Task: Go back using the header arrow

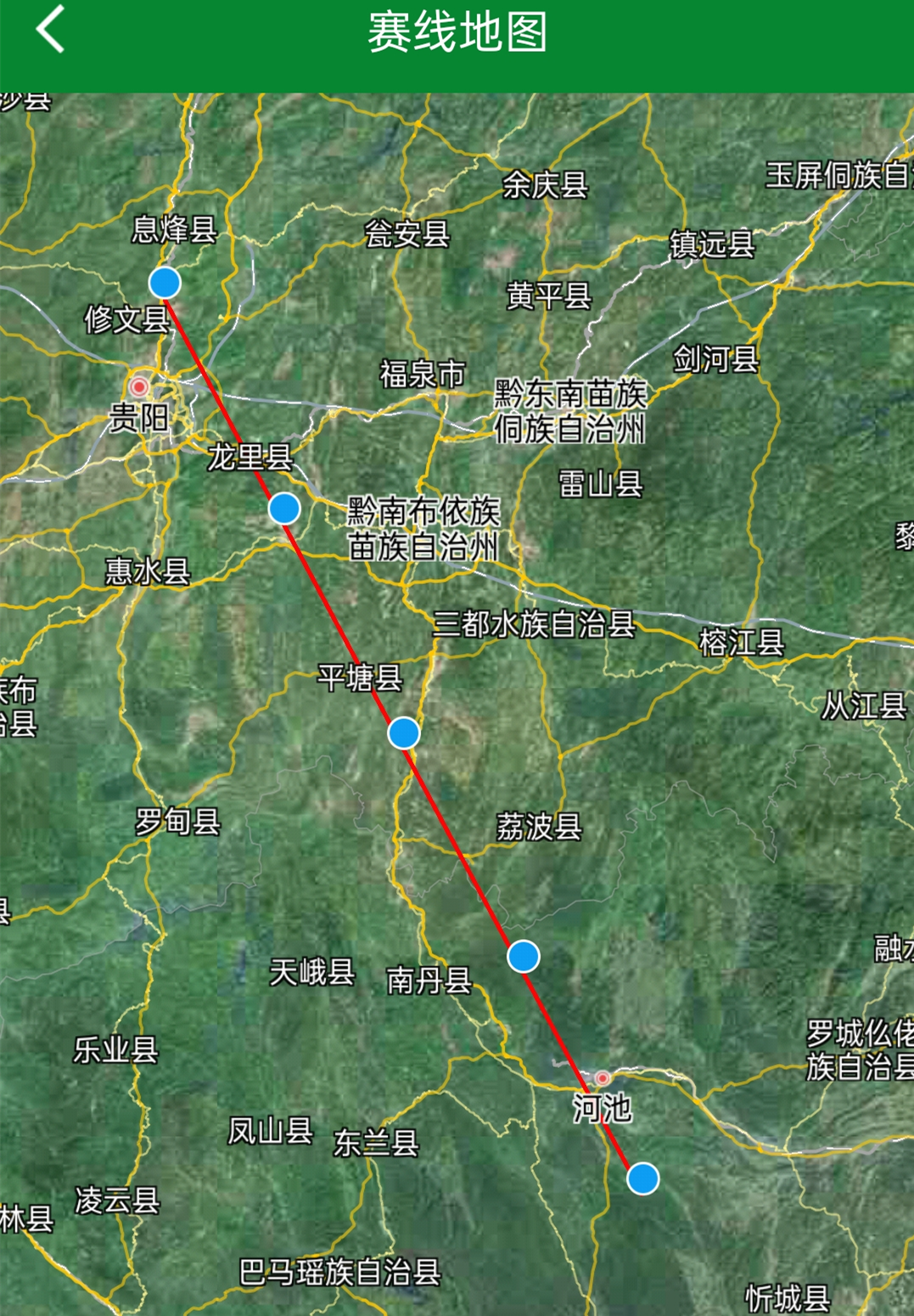Action: tap(51, 30)
